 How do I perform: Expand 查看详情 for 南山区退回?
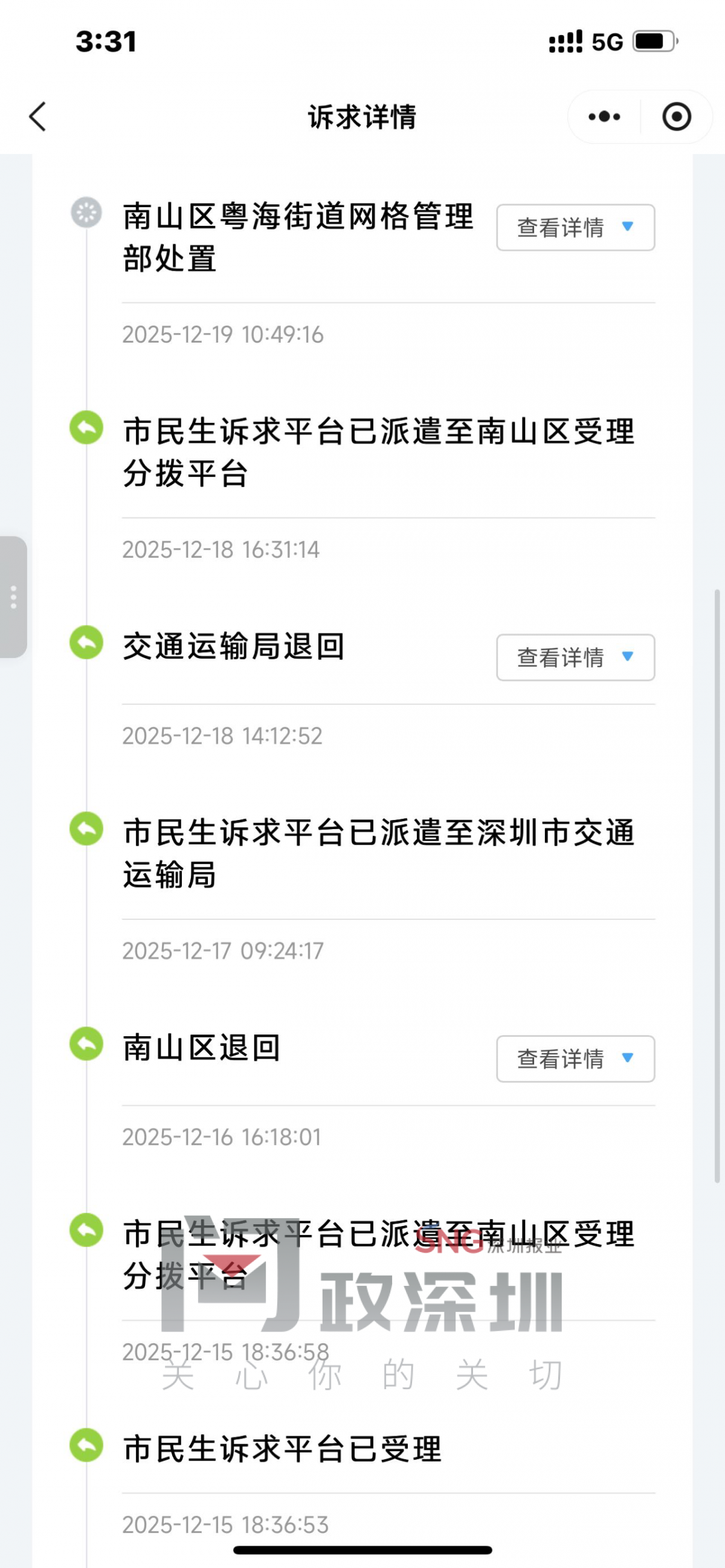(575, 1059)
